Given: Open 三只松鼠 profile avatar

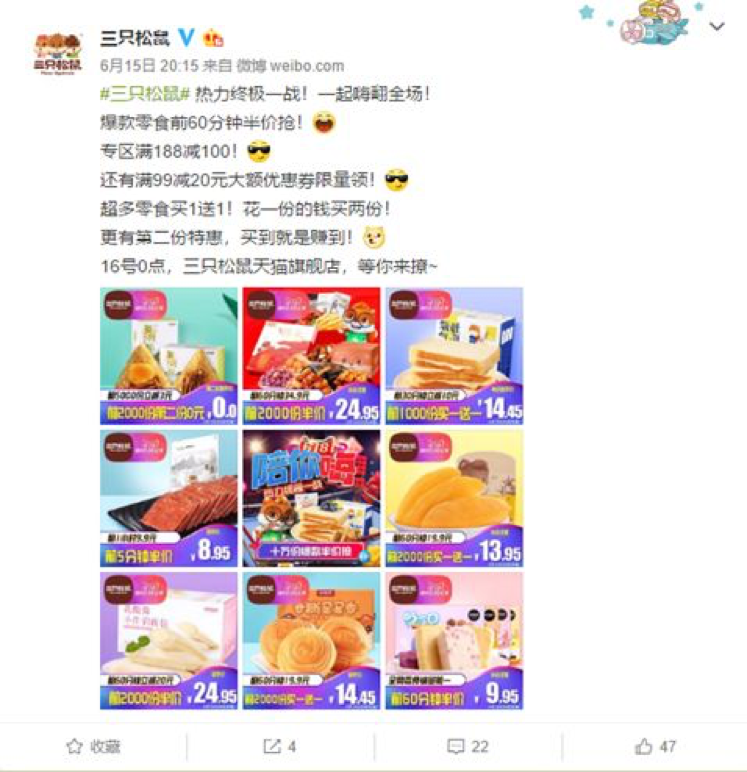Looking at the screenshot, I should click(x=58, y=50).
